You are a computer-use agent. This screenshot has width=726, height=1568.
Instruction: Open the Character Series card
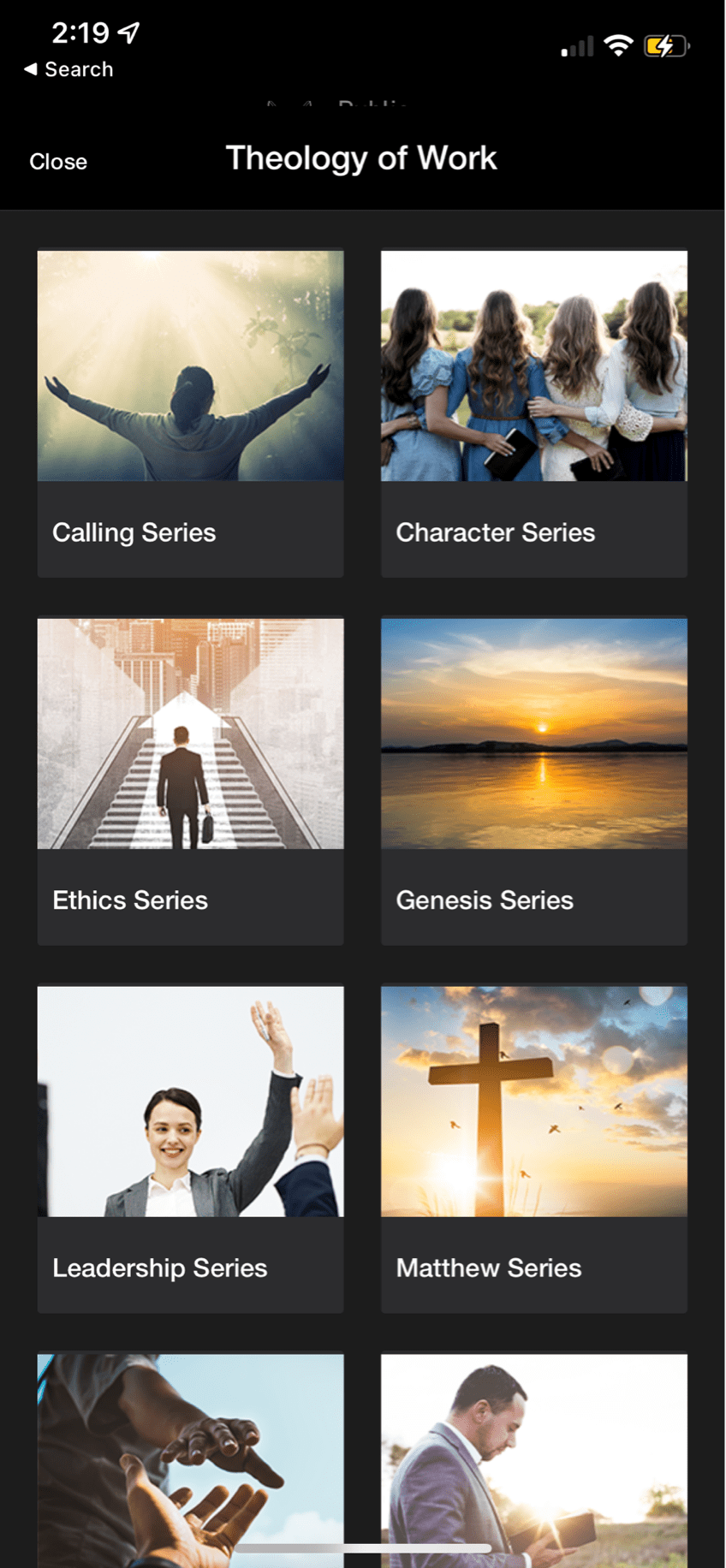[533, 413]
